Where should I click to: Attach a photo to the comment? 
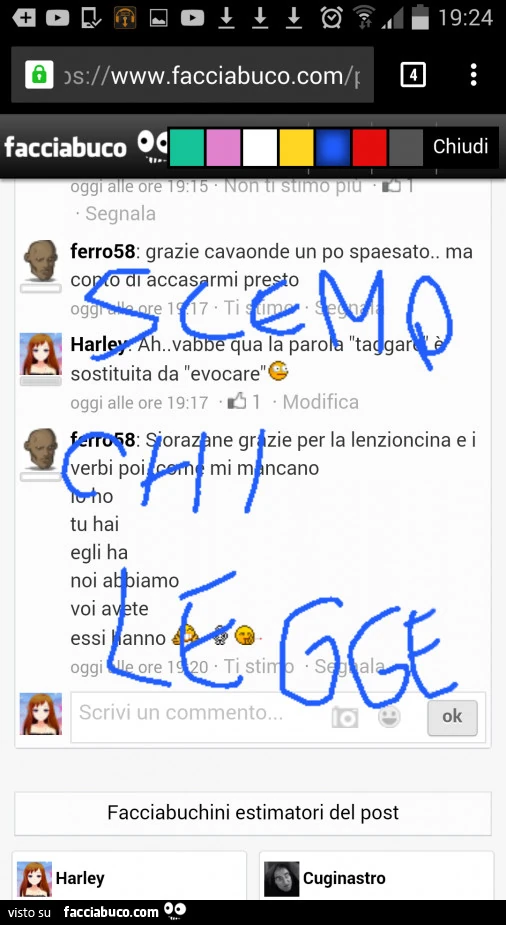[345, 717]
